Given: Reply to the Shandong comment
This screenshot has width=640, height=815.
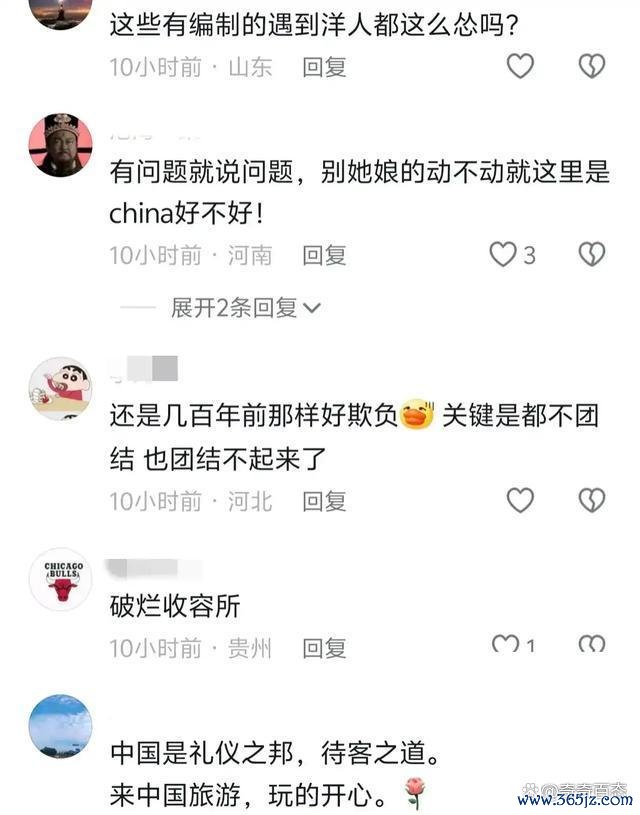Looking at the screenshot, I should tap(324, 67).
